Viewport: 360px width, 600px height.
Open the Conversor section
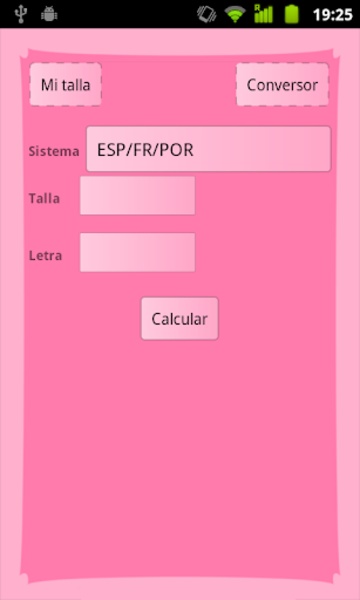[282, 84]
